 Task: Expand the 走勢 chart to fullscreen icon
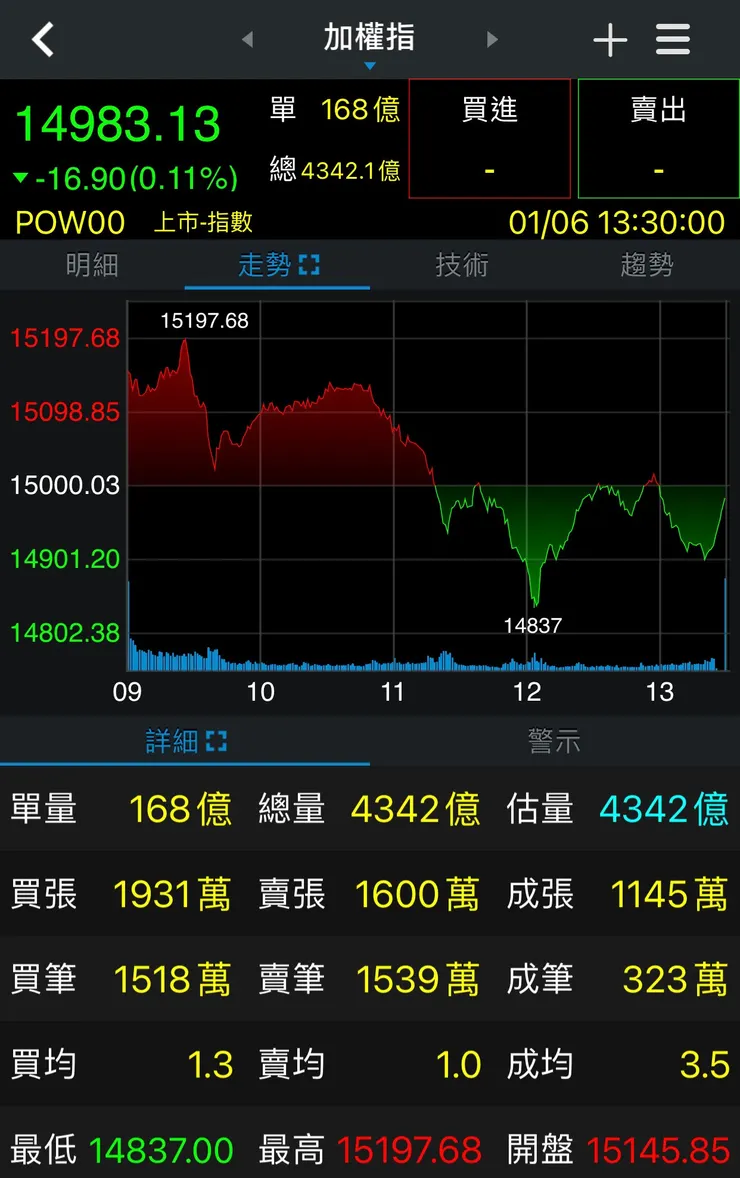(310, 265)
